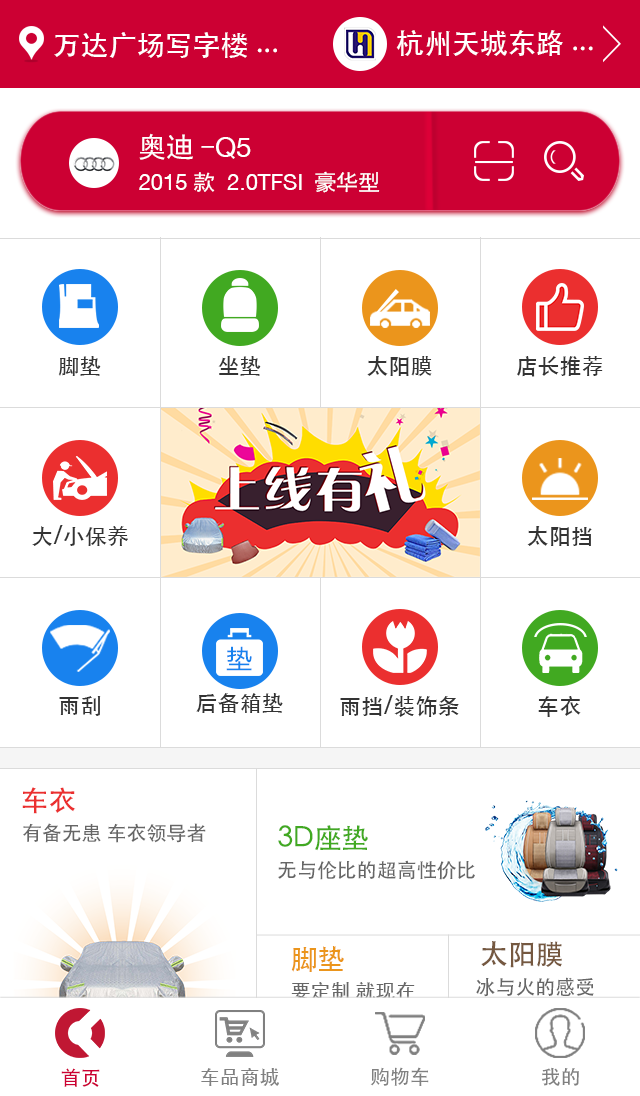The height and width of the screenshot is (1096, 640).
Task: Open the scan code icon
Action: (x=493, y=161)
